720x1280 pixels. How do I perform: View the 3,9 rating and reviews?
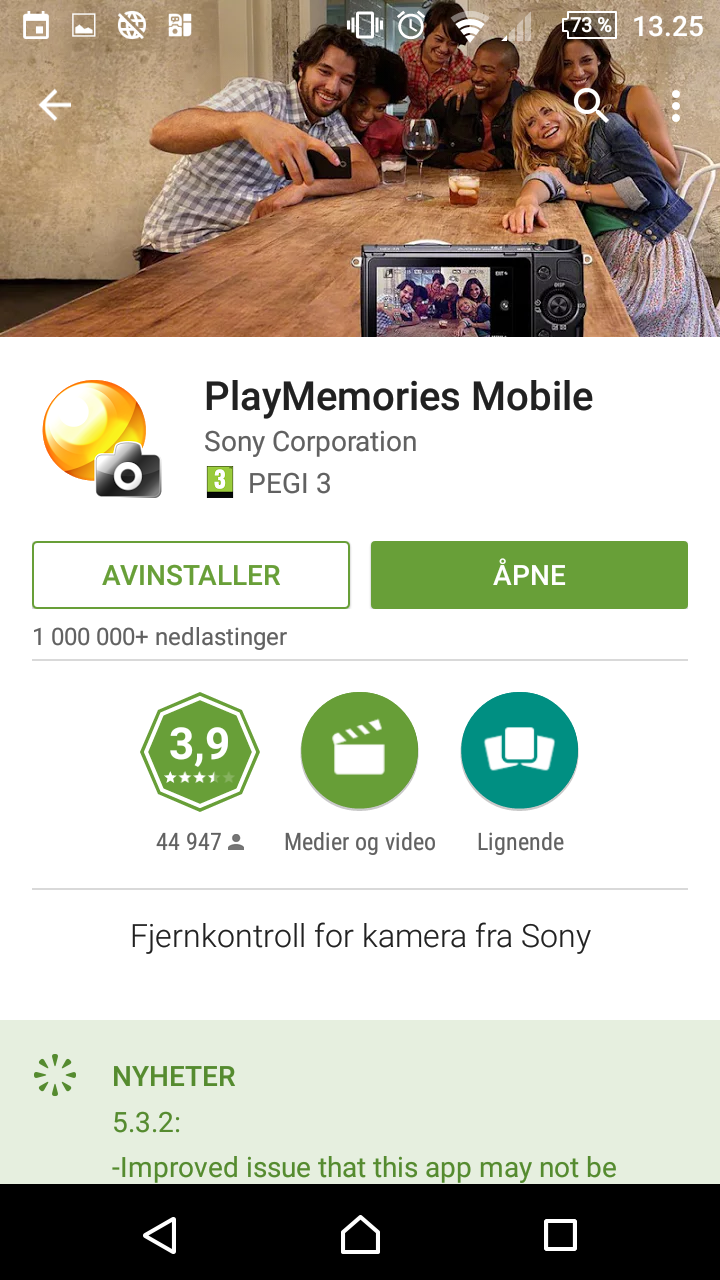pos(200,752)
